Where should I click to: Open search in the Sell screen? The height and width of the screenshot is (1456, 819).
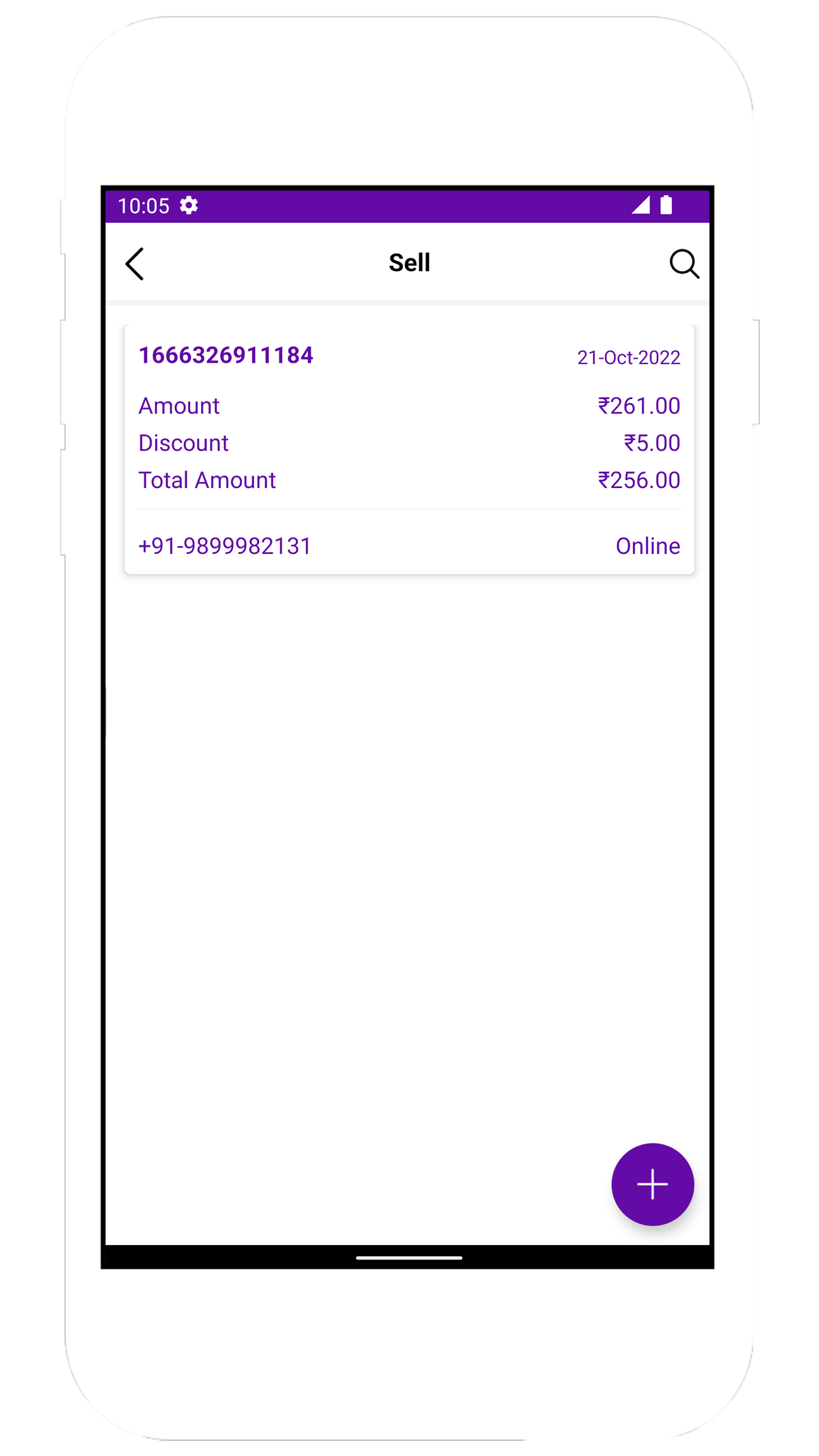[x=684, y=264]
